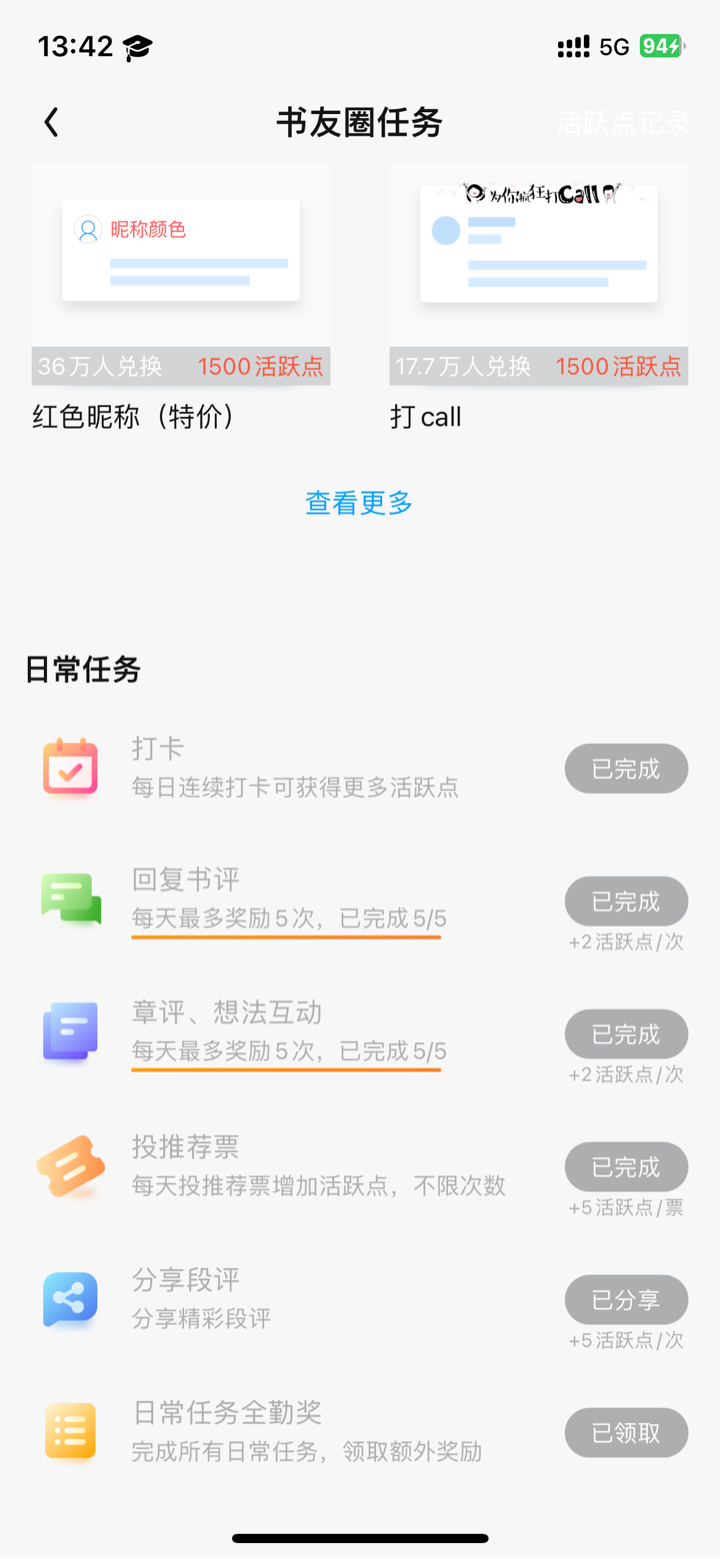The image size is (720, 1559).
Task: Tap the 查看更多 link
Action: point(359,503)
